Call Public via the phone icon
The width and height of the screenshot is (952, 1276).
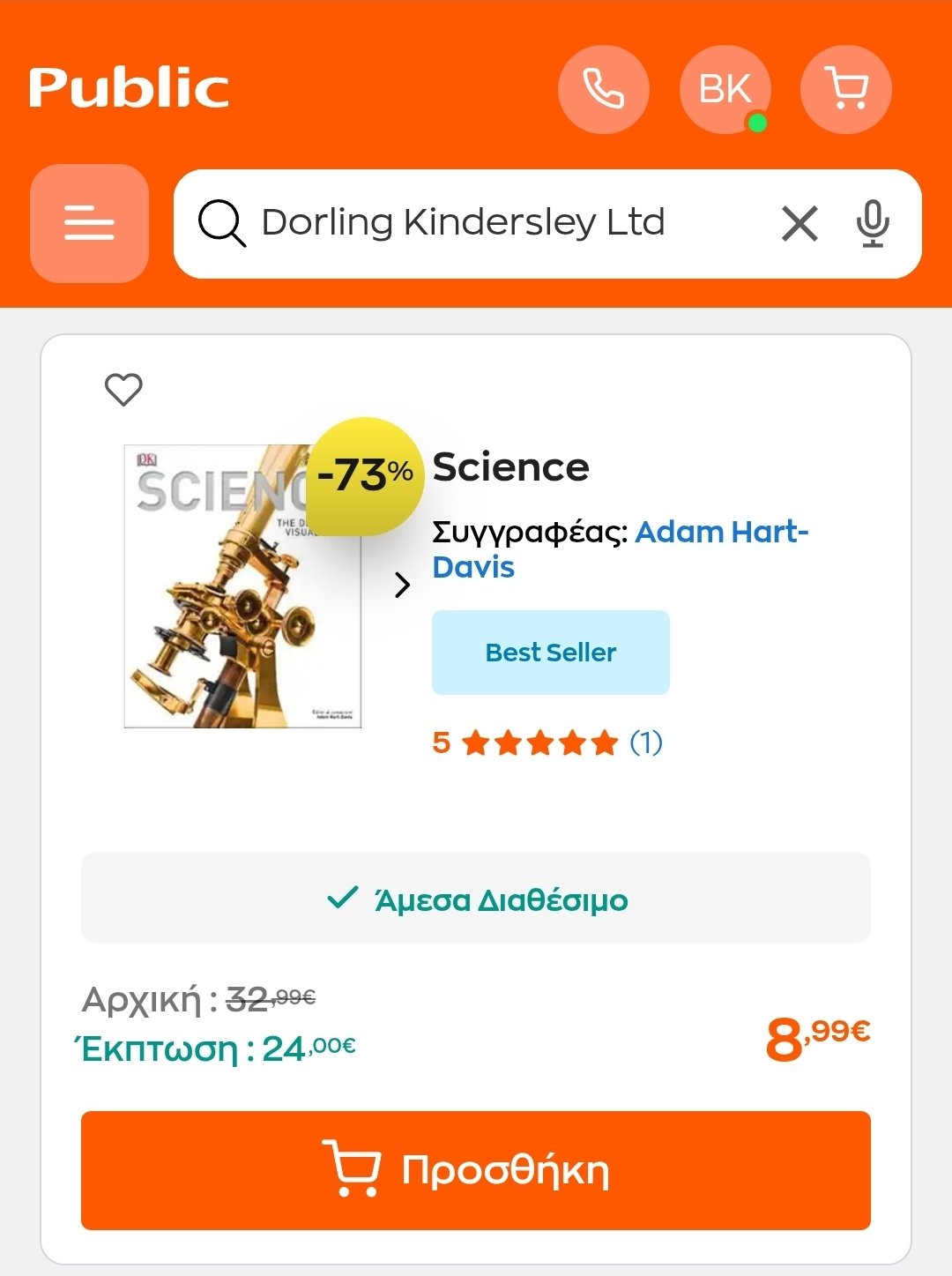[x=603, y=89]
